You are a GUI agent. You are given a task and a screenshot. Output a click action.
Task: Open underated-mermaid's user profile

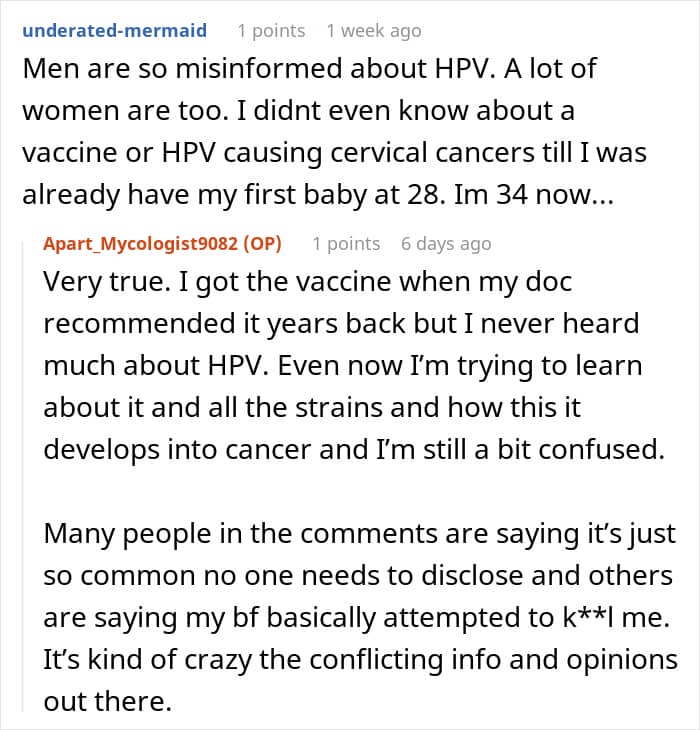pyautogui.click(x=114, y=31)
